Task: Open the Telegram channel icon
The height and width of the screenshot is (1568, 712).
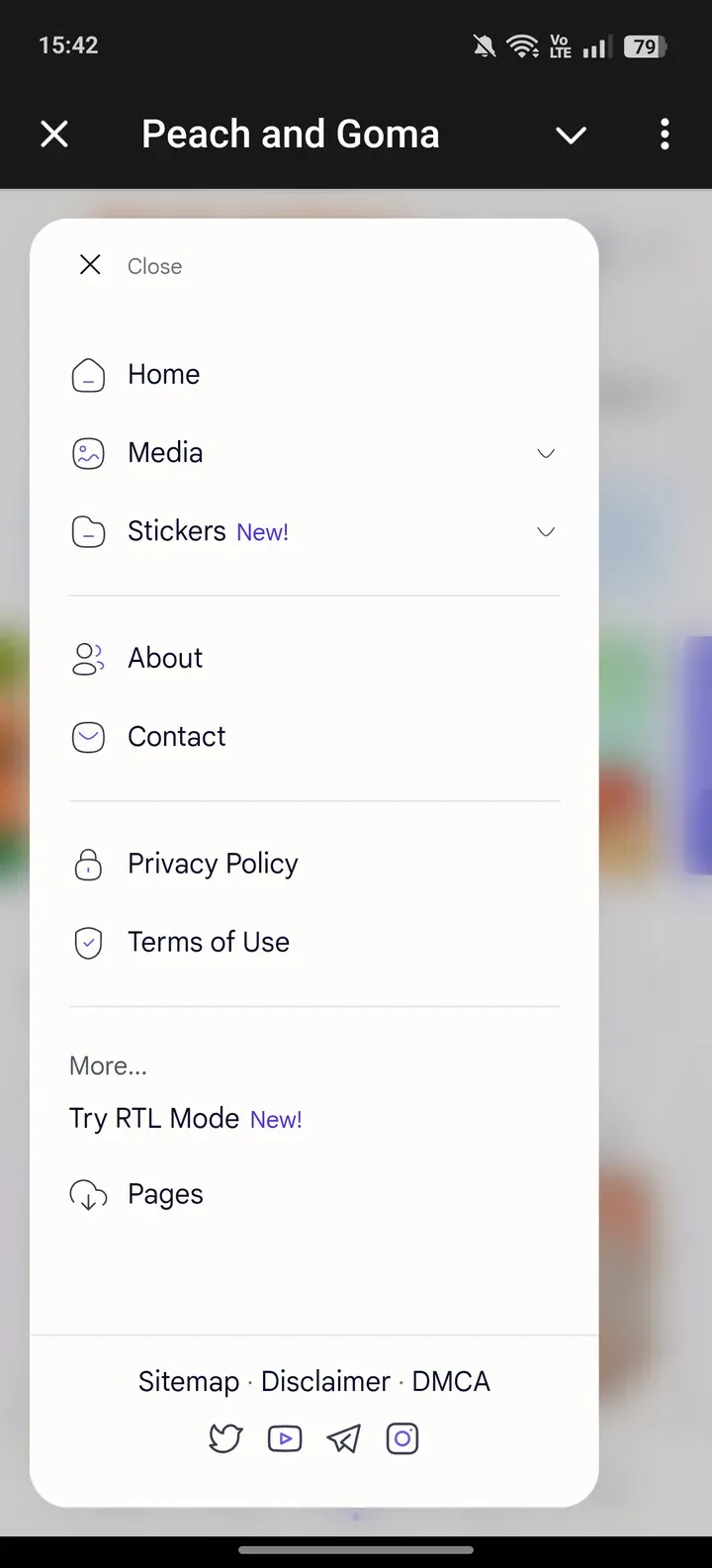Action: click(343, 1438)
